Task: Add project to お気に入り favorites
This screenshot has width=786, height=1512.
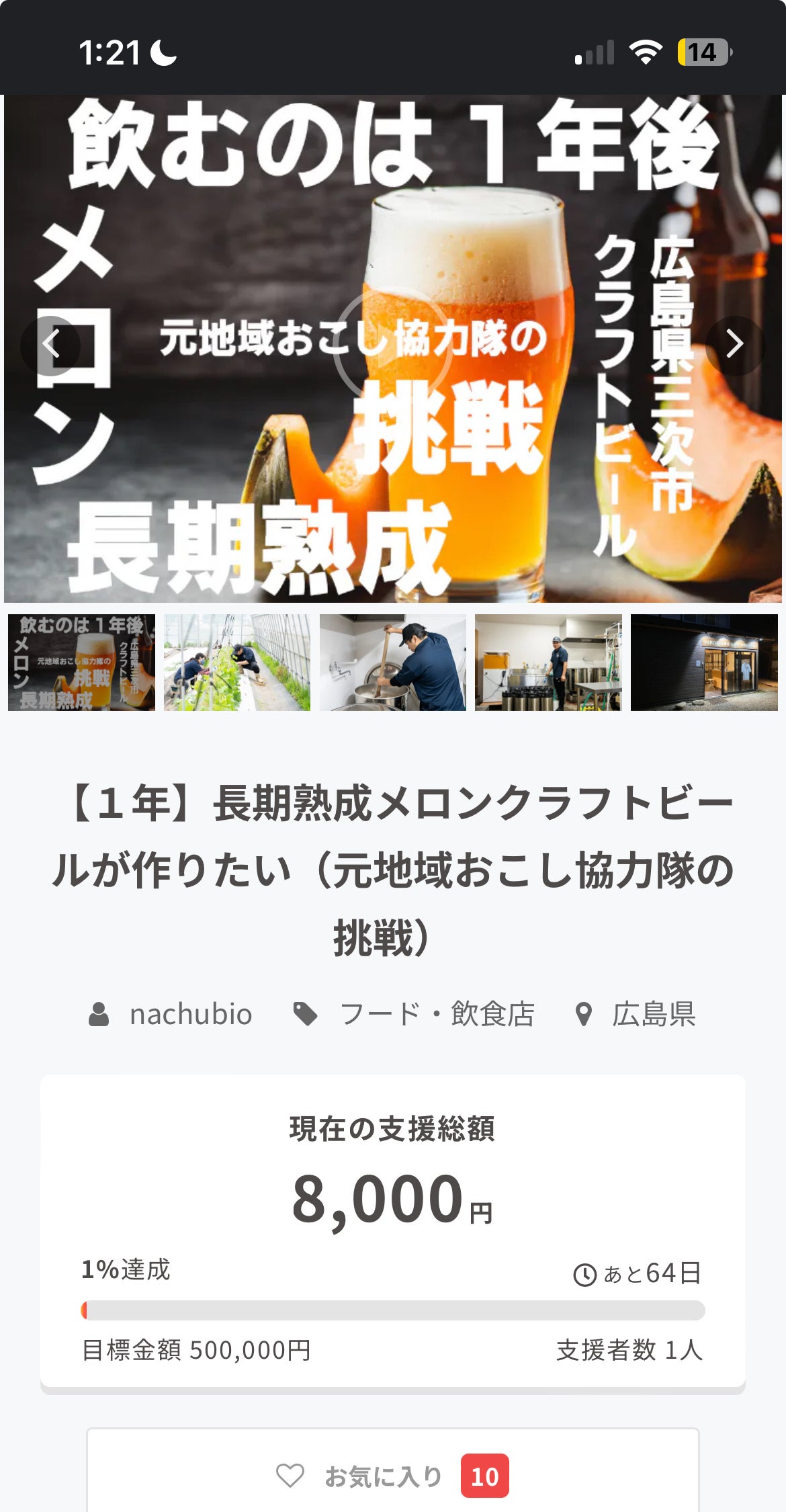Action: 392,1476
